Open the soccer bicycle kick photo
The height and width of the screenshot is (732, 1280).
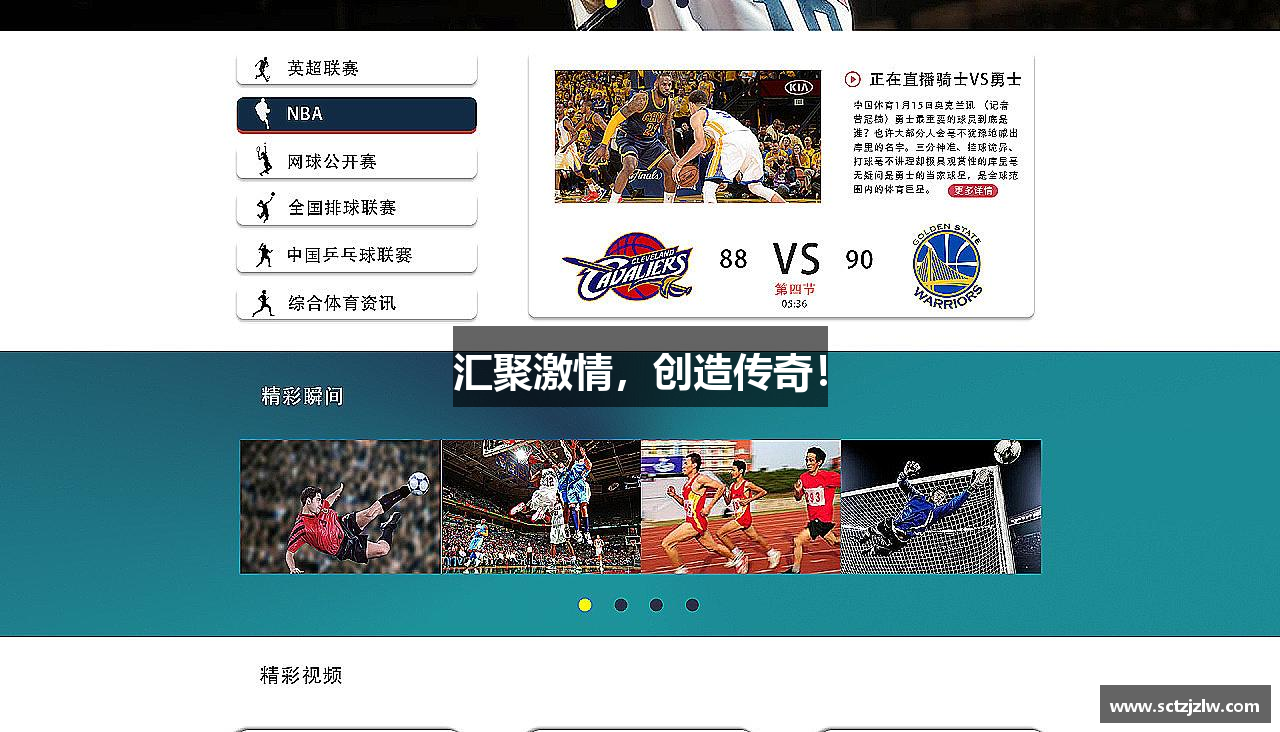click(340, 507)
